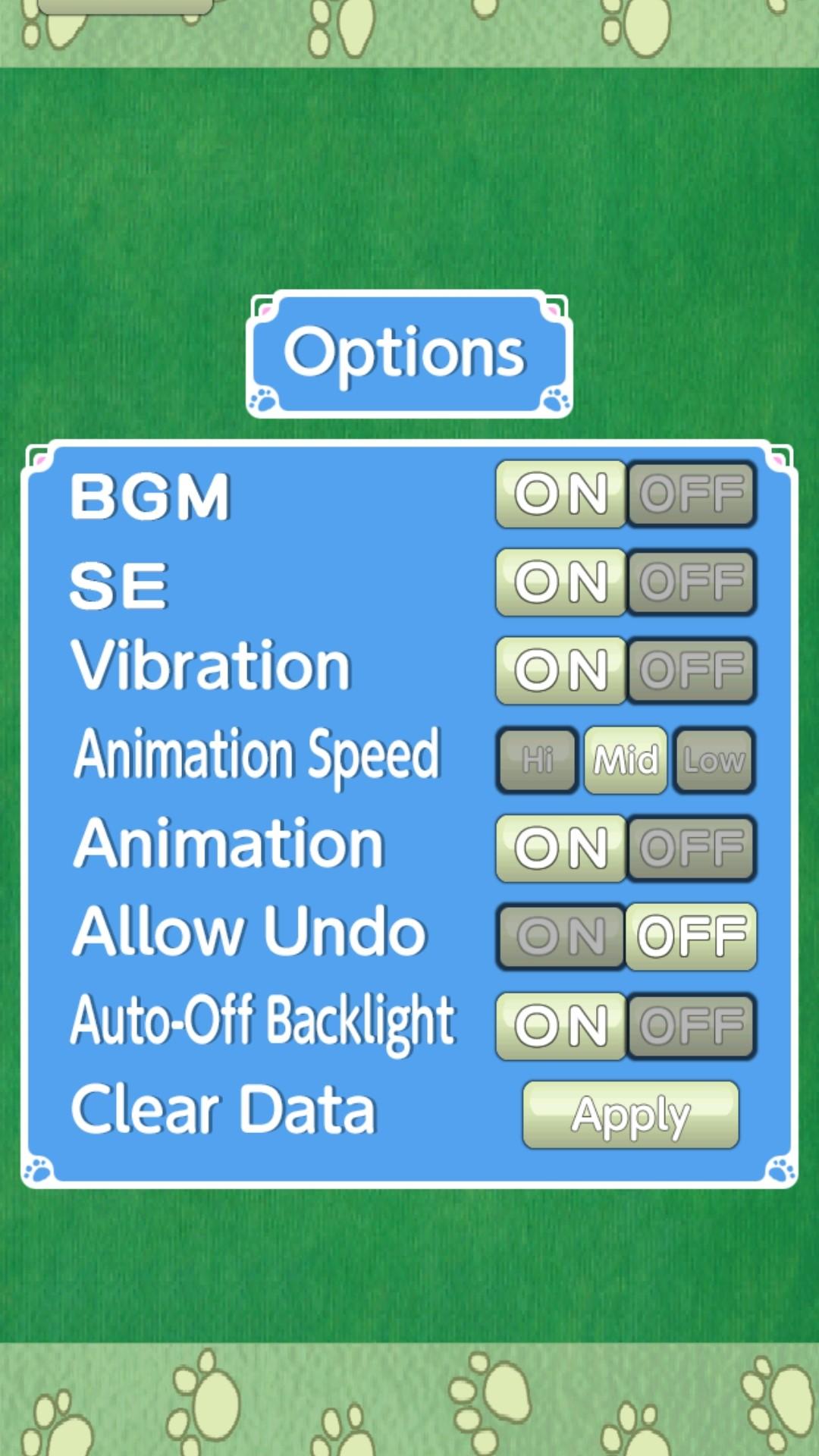This screenshot has height=1456, width=819.
Task: Switch Vibration off
Action: click(692, 670)
